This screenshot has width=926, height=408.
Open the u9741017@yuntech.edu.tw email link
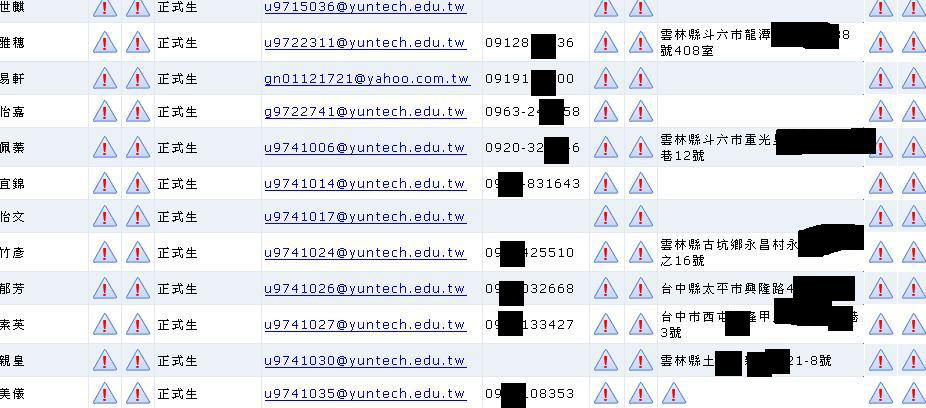coord(364,216)
